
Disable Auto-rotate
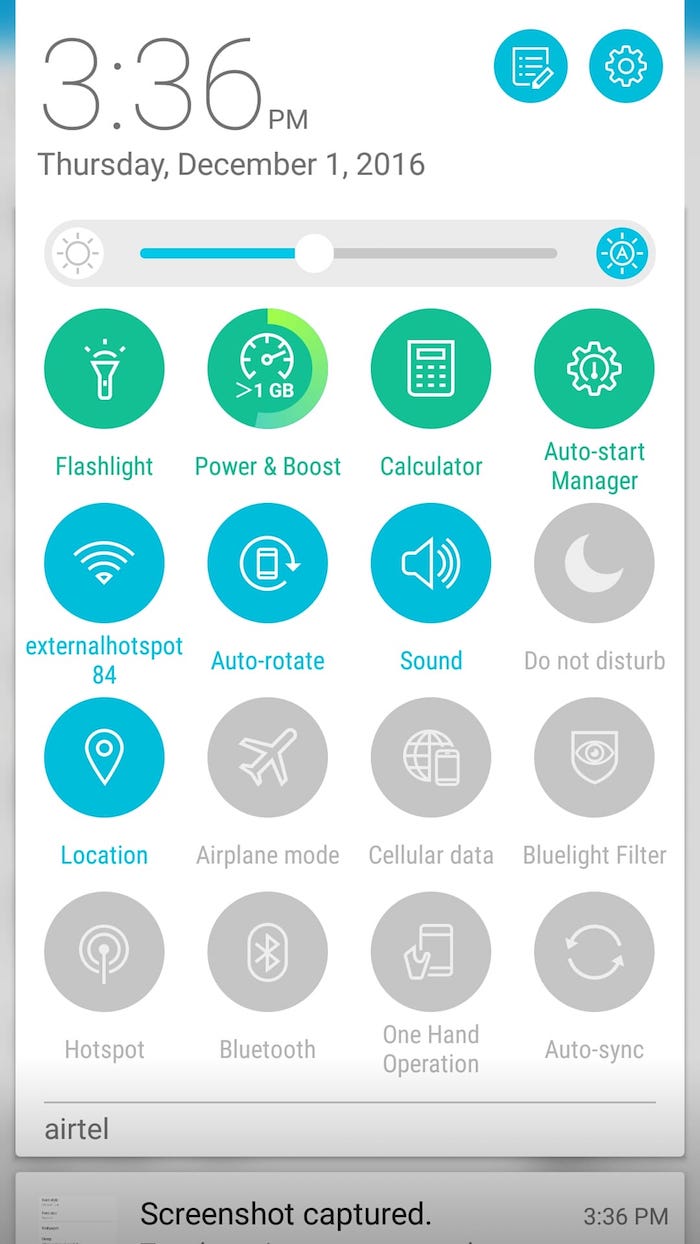268,563
